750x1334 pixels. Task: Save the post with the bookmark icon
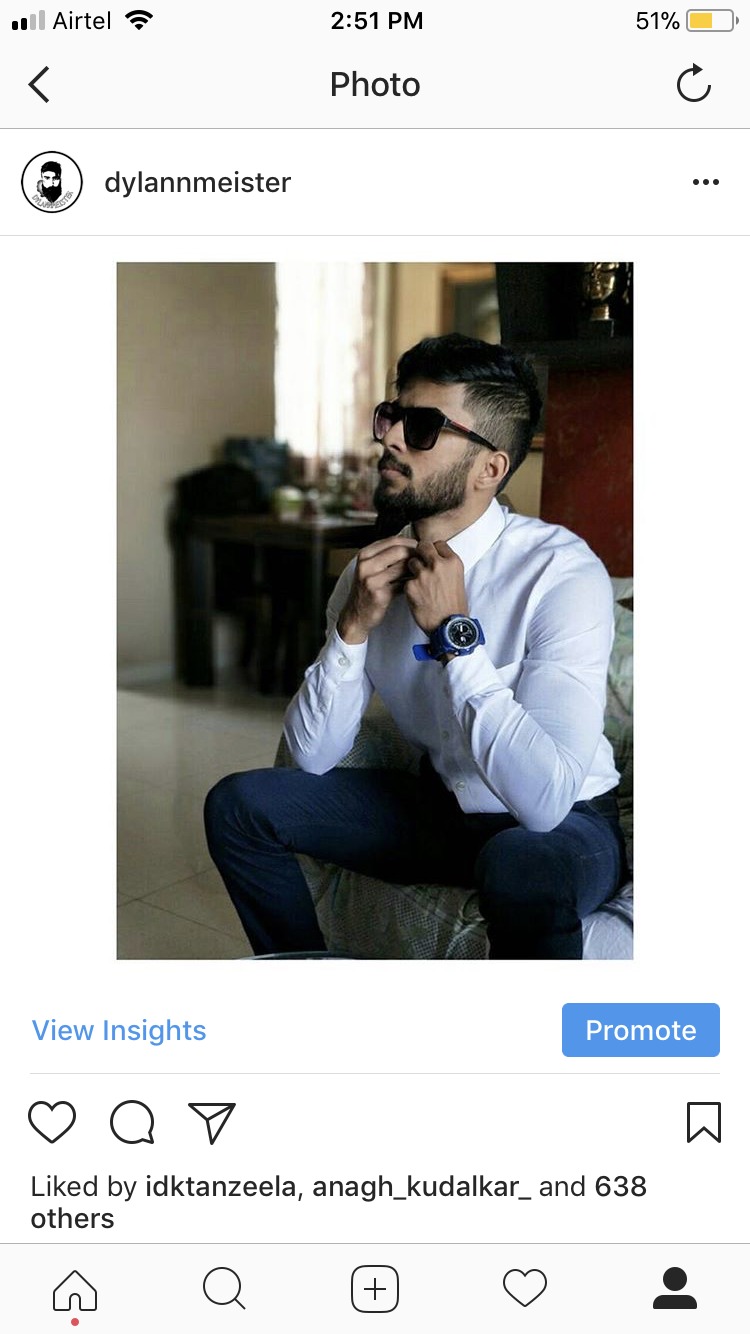tap(704, 1122)
